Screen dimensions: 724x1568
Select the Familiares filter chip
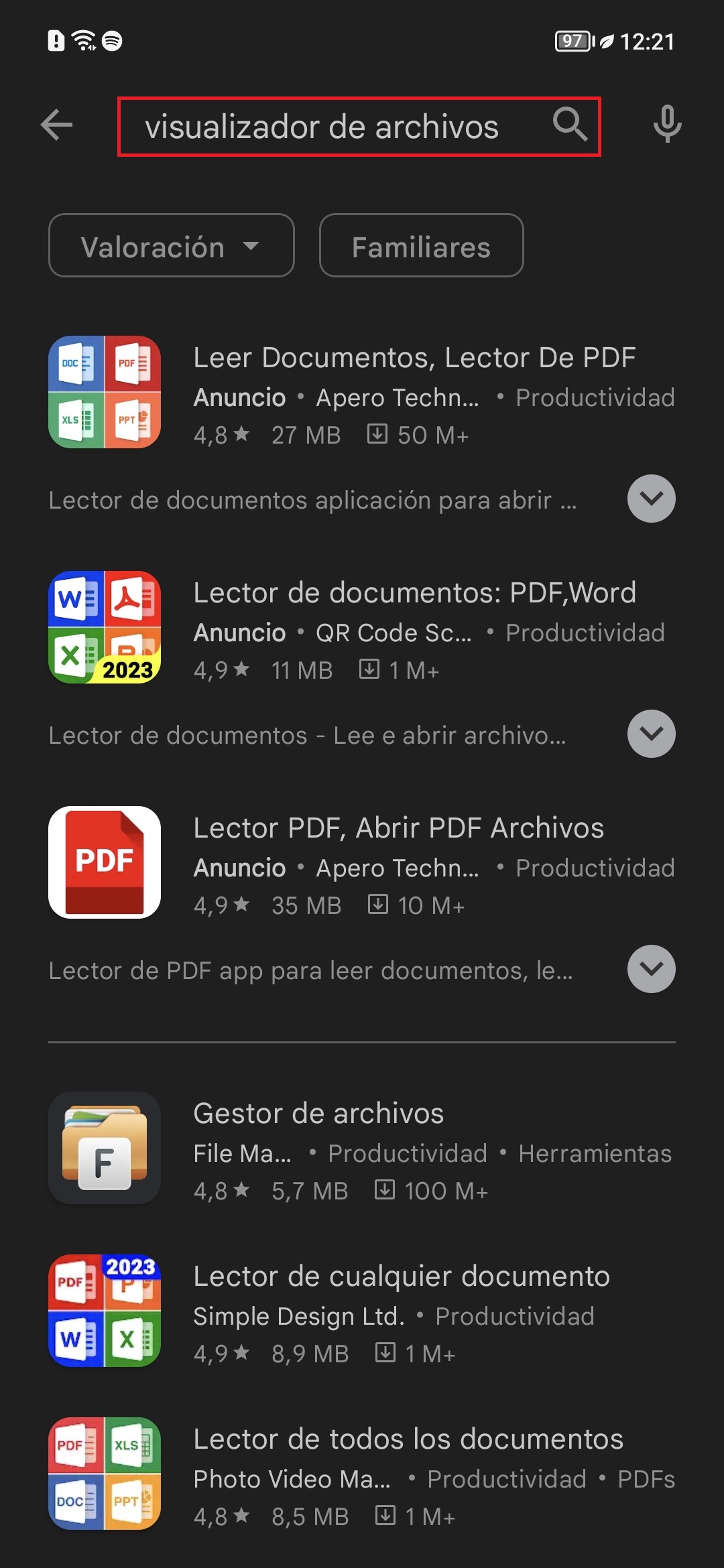coord(421,246)
